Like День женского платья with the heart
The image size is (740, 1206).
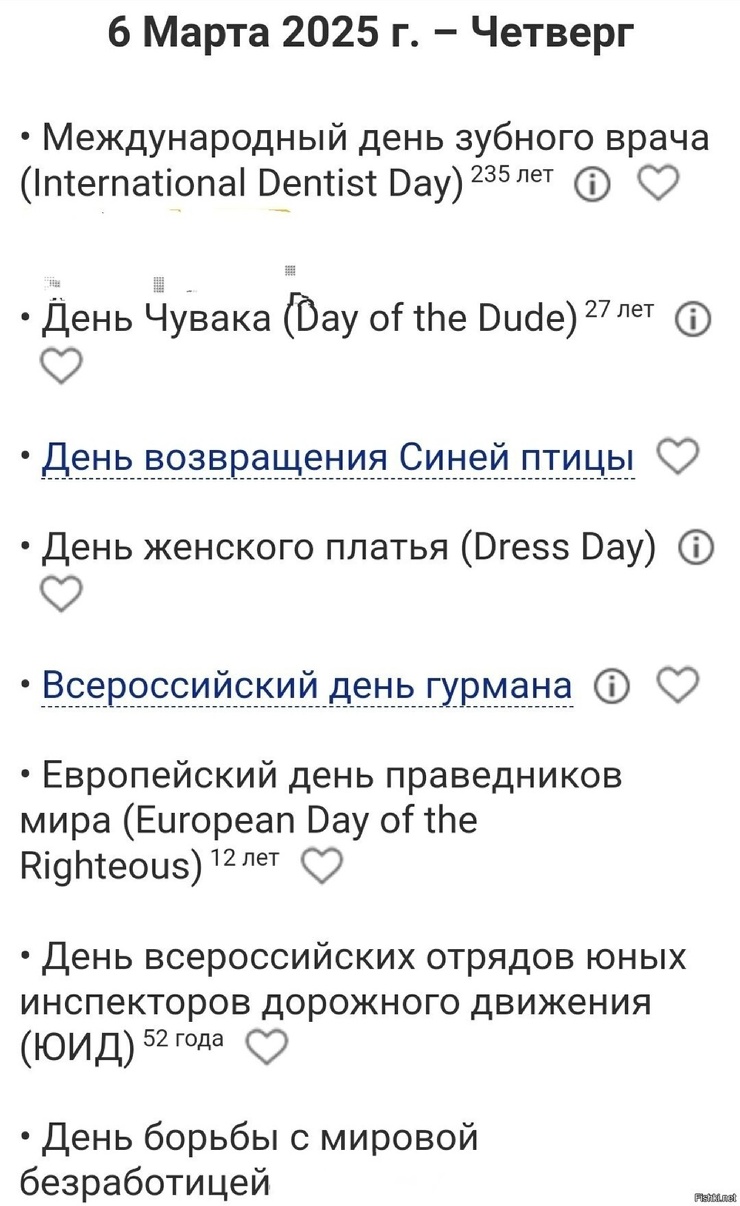pyautogui.click(x=62, y=594)
